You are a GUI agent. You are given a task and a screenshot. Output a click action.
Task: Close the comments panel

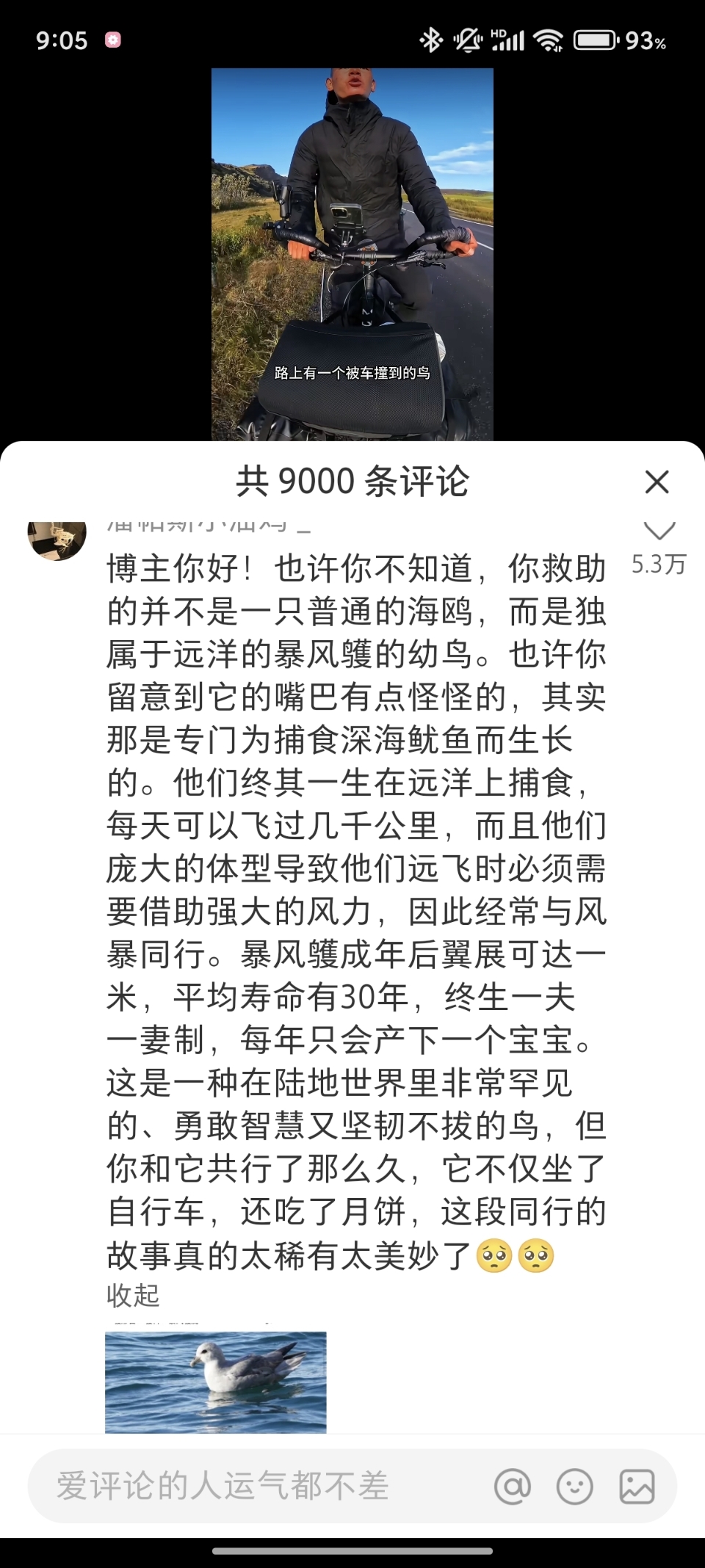click(657, 482)
